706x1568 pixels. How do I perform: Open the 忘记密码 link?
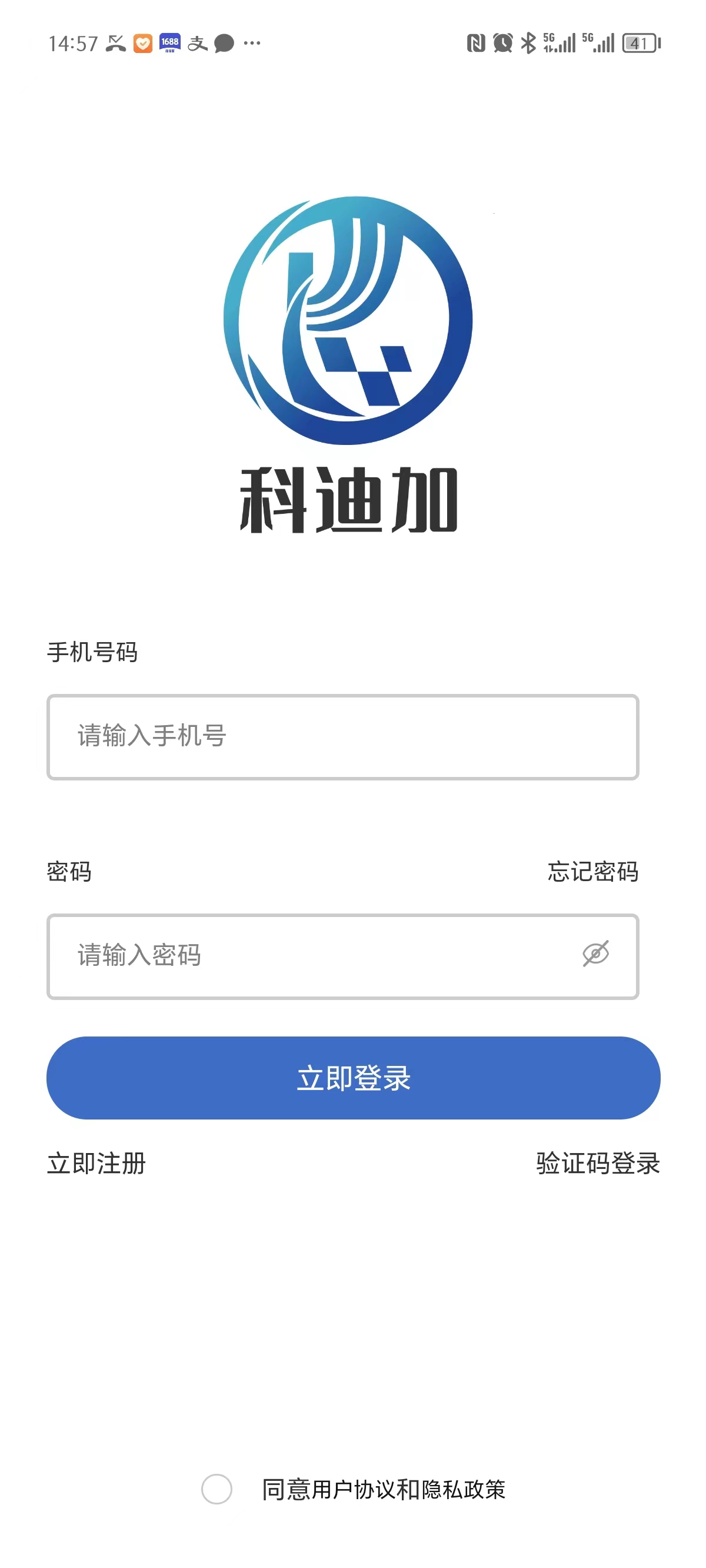[x=593, y=872]
